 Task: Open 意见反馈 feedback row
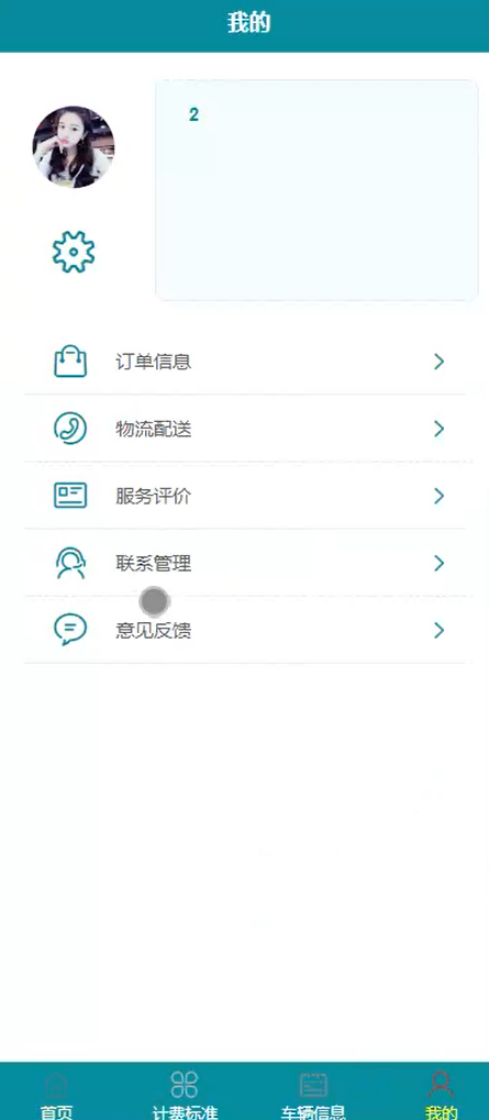pos(245,630)
